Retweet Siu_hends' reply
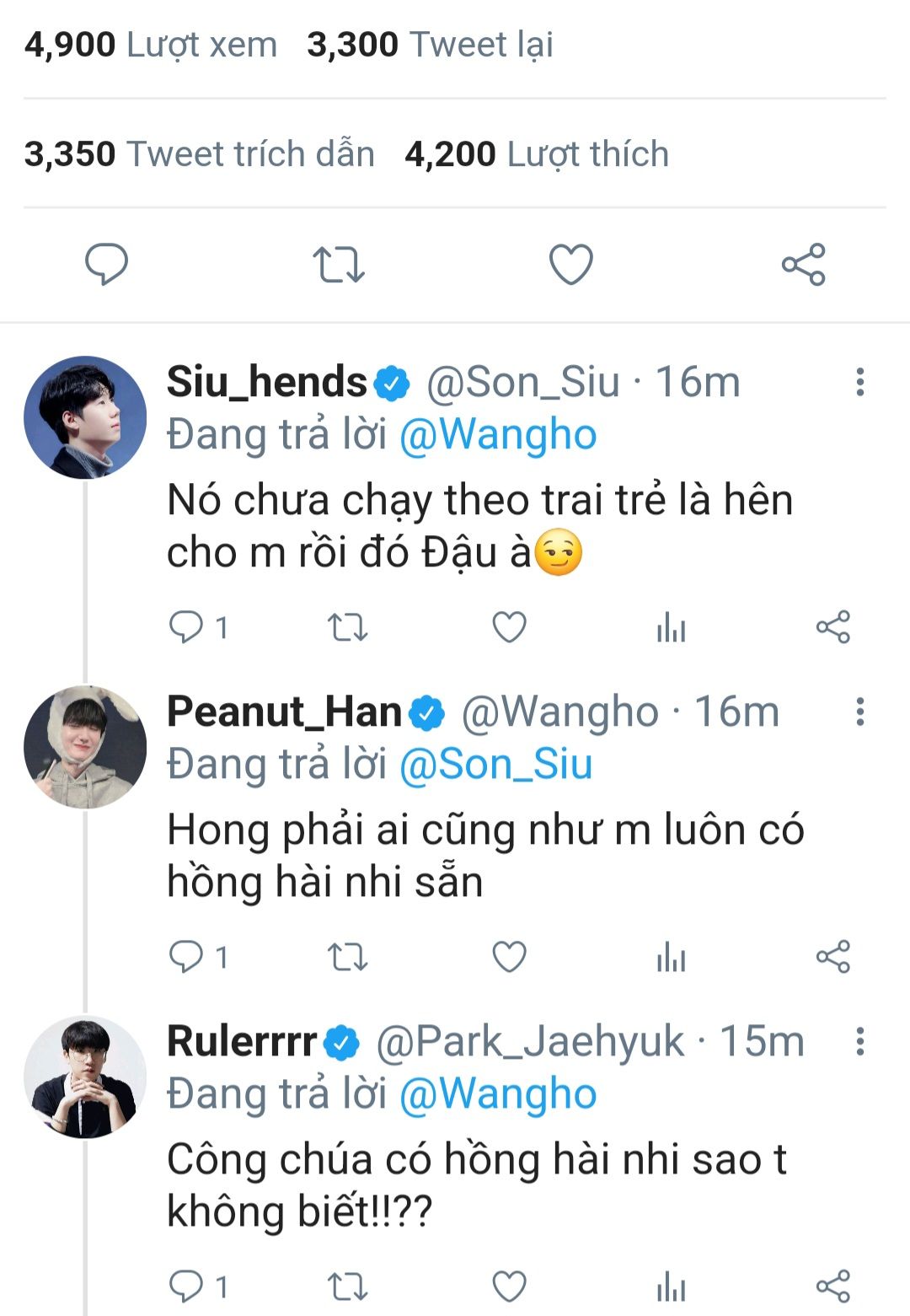The height and width of the screenshot is (1316, 910). [x=347, y=627]
